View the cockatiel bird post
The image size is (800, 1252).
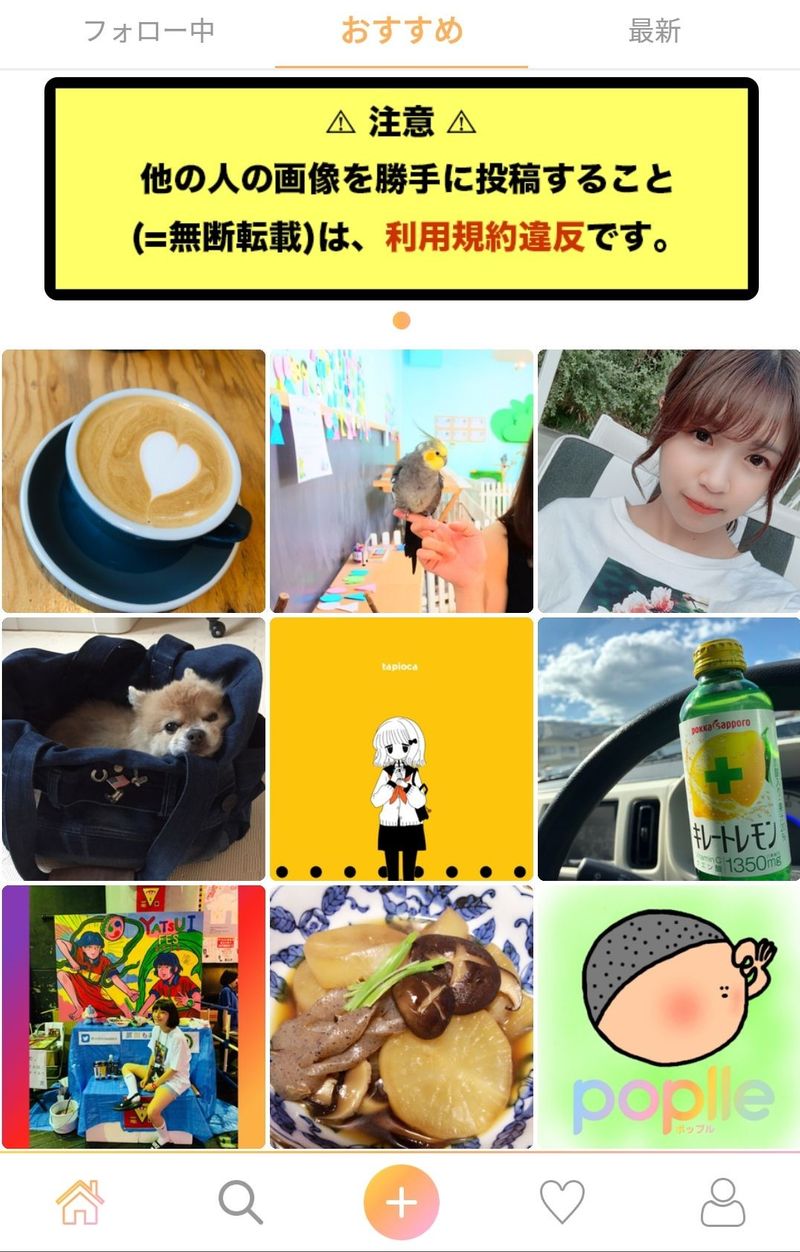(401, 481)
